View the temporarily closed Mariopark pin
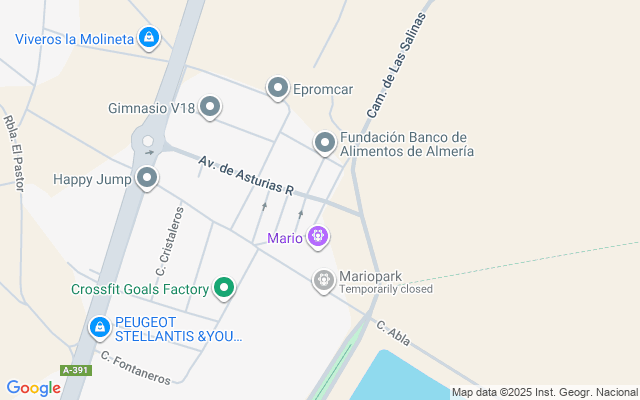Viewport: 640px width, 400px height. coord(324,280)
